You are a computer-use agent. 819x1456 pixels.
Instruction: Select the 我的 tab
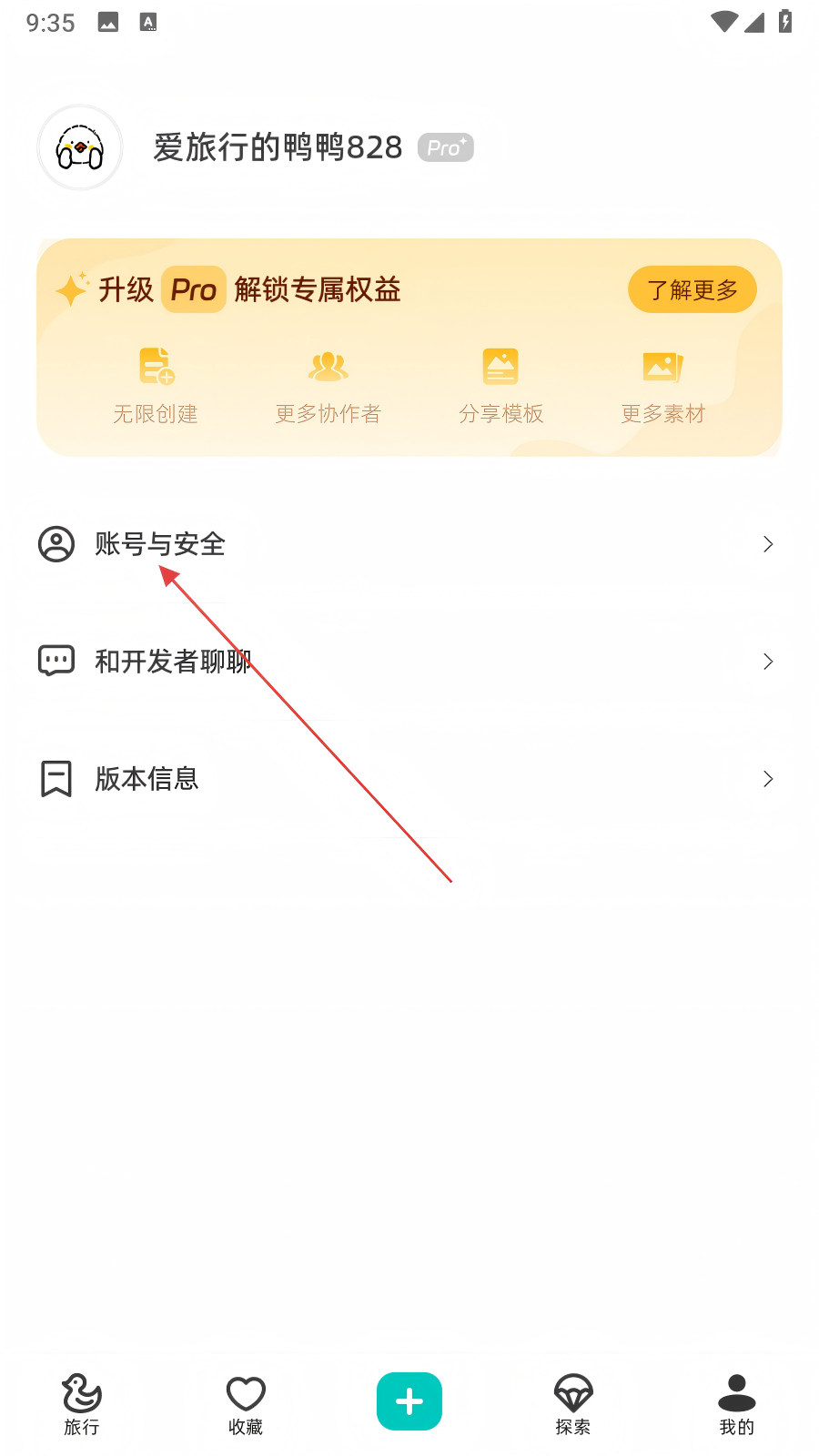737,1404
